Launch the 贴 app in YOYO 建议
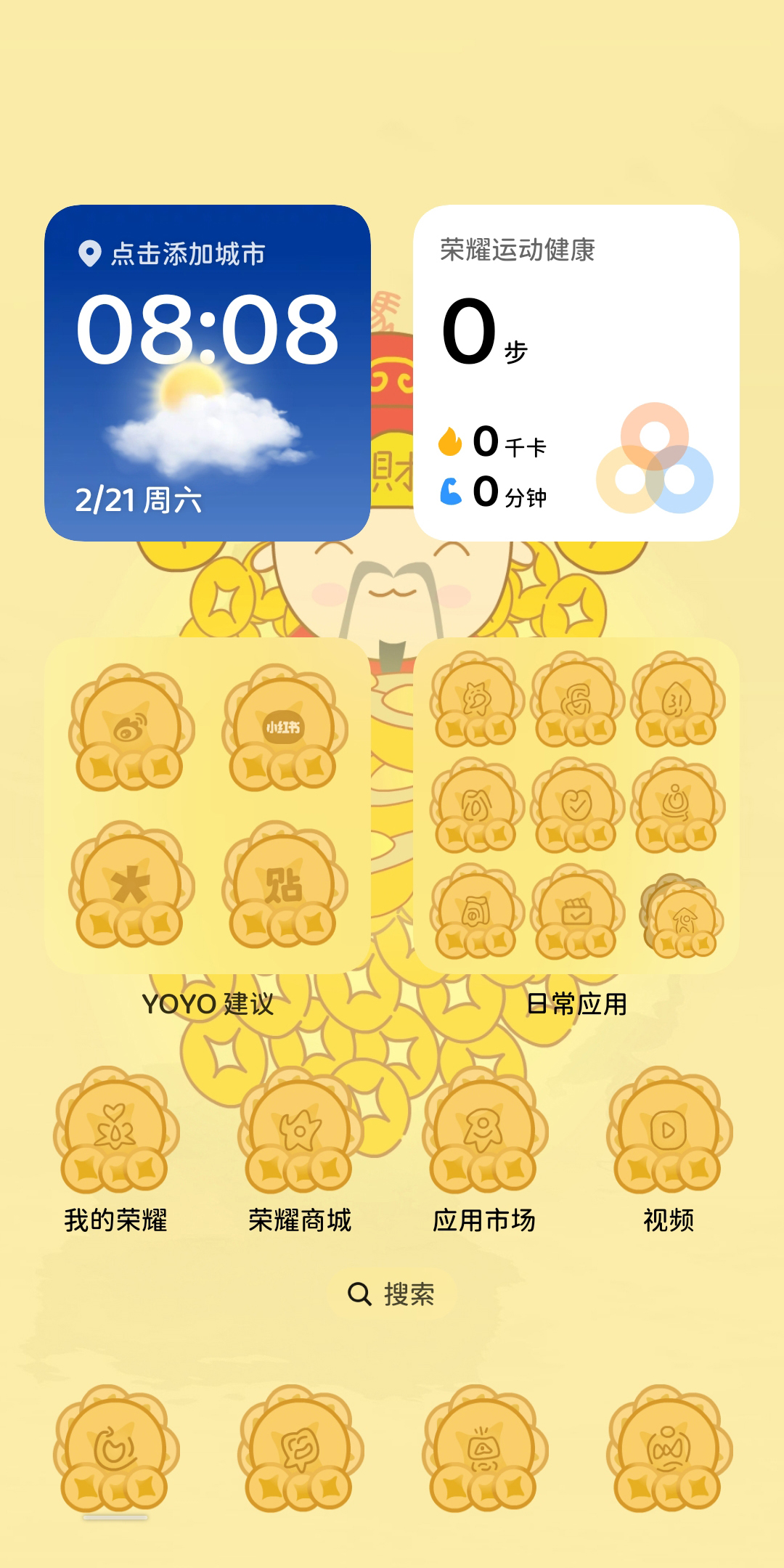The height and width of the screenshot is (1568, 784). pyautogui.click(x=283, y=884)
